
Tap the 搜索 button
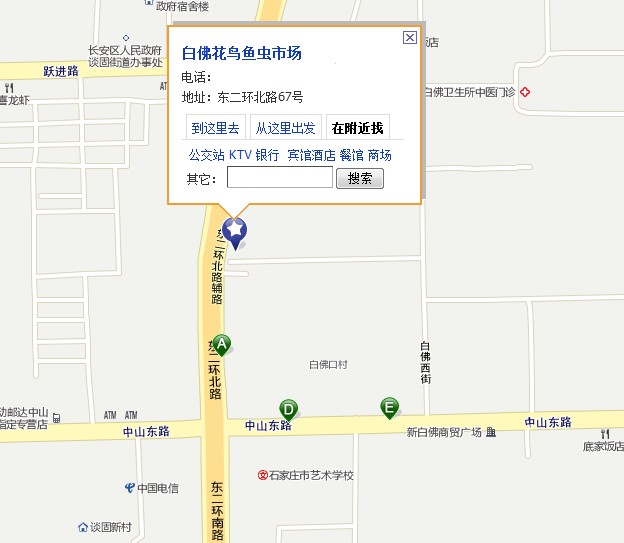[359, 178]
